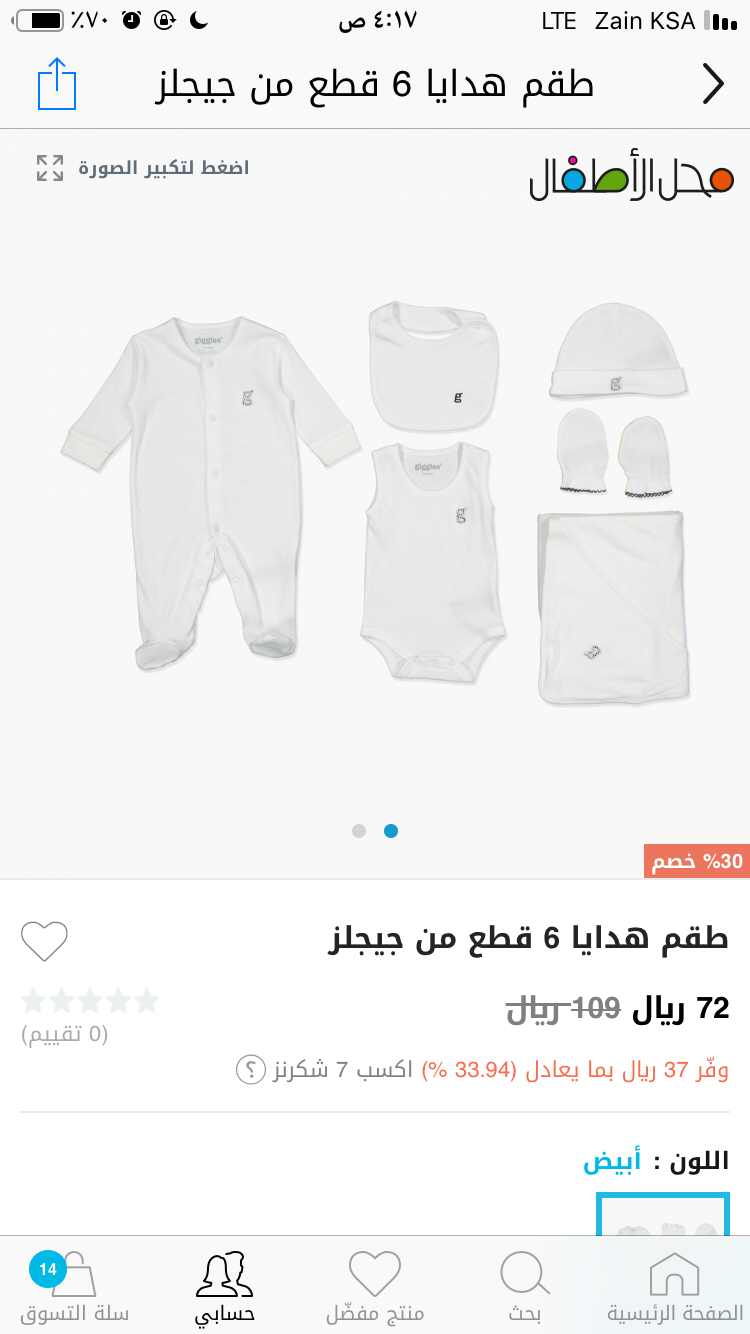The image size is (750, 1334).
Task: Go back using the top chevron arrow
Action: coord(712,84)
